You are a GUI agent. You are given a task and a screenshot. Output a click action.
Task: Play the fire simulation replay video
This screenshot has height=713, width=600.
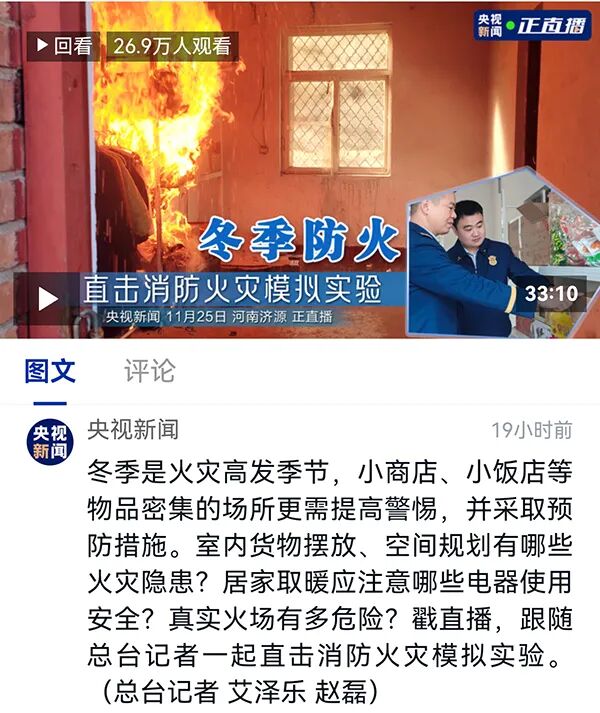click(47, 297)
